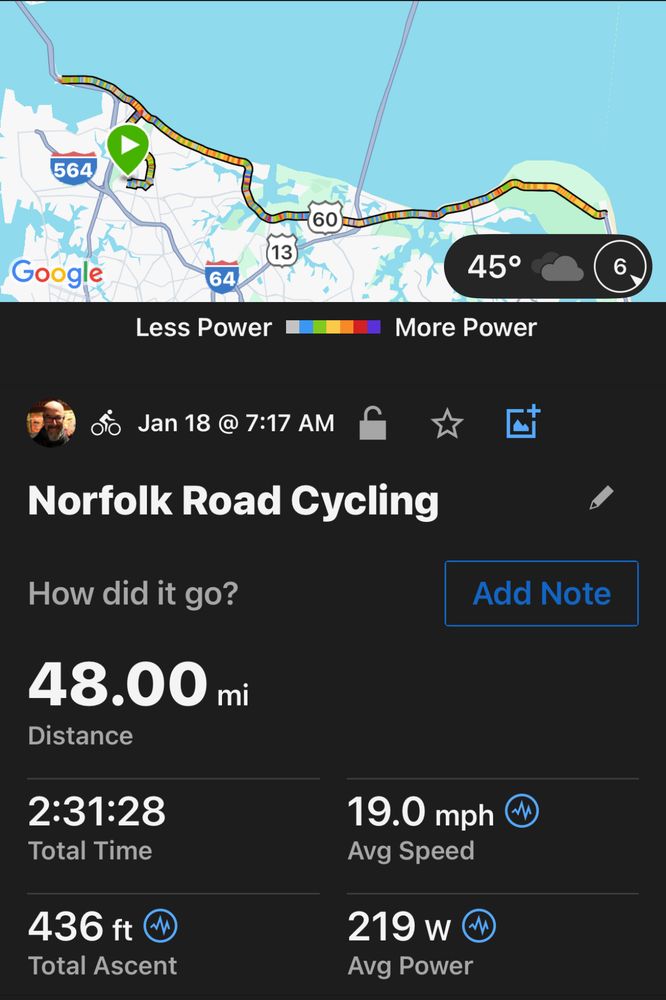
Task: Open the Total Ascent chart icon
Action: click(x=160, y=927)
